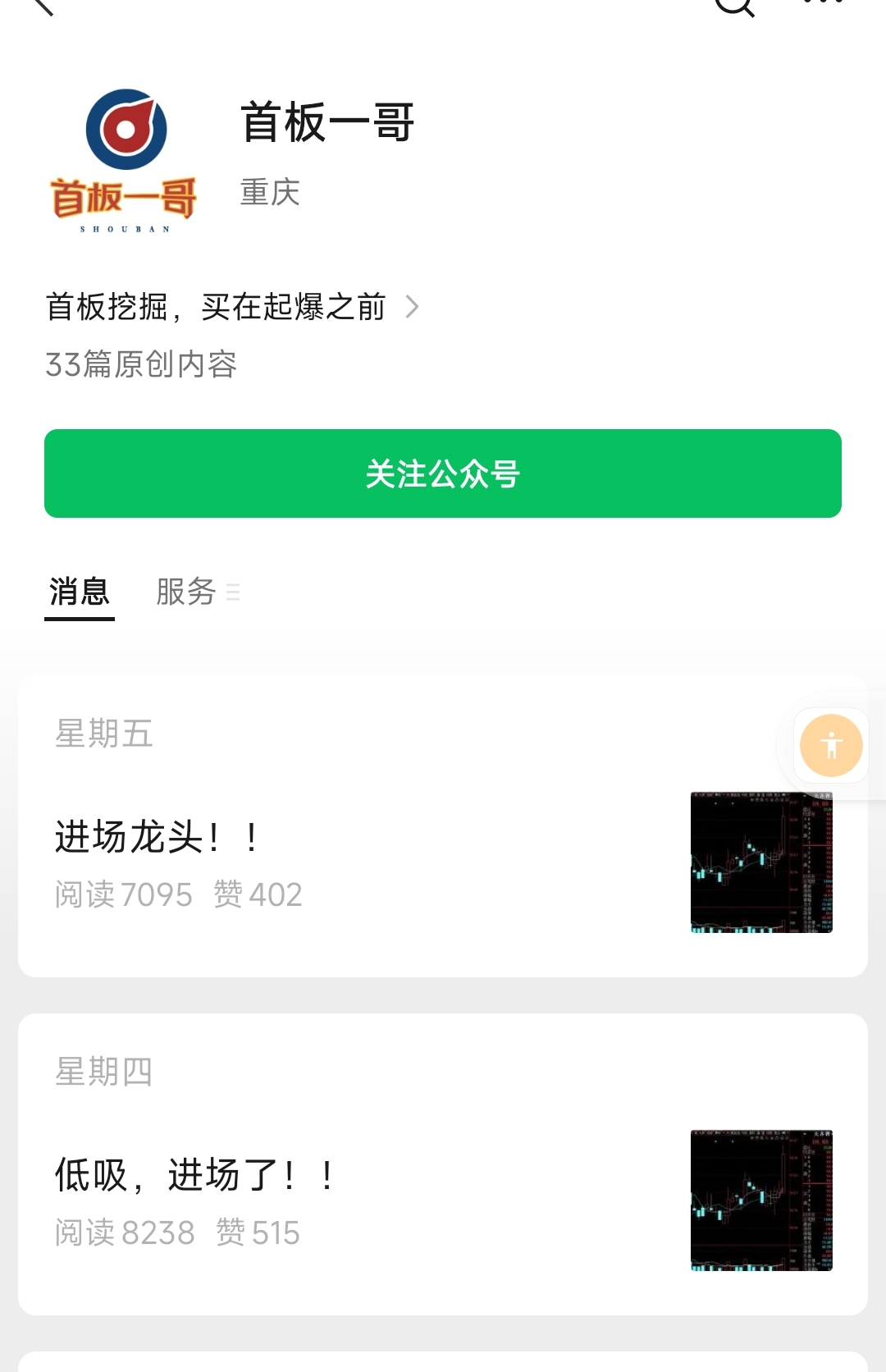886x1372 pixels.
Task: Go back using the top-left arrow
Action: (41, 5)
